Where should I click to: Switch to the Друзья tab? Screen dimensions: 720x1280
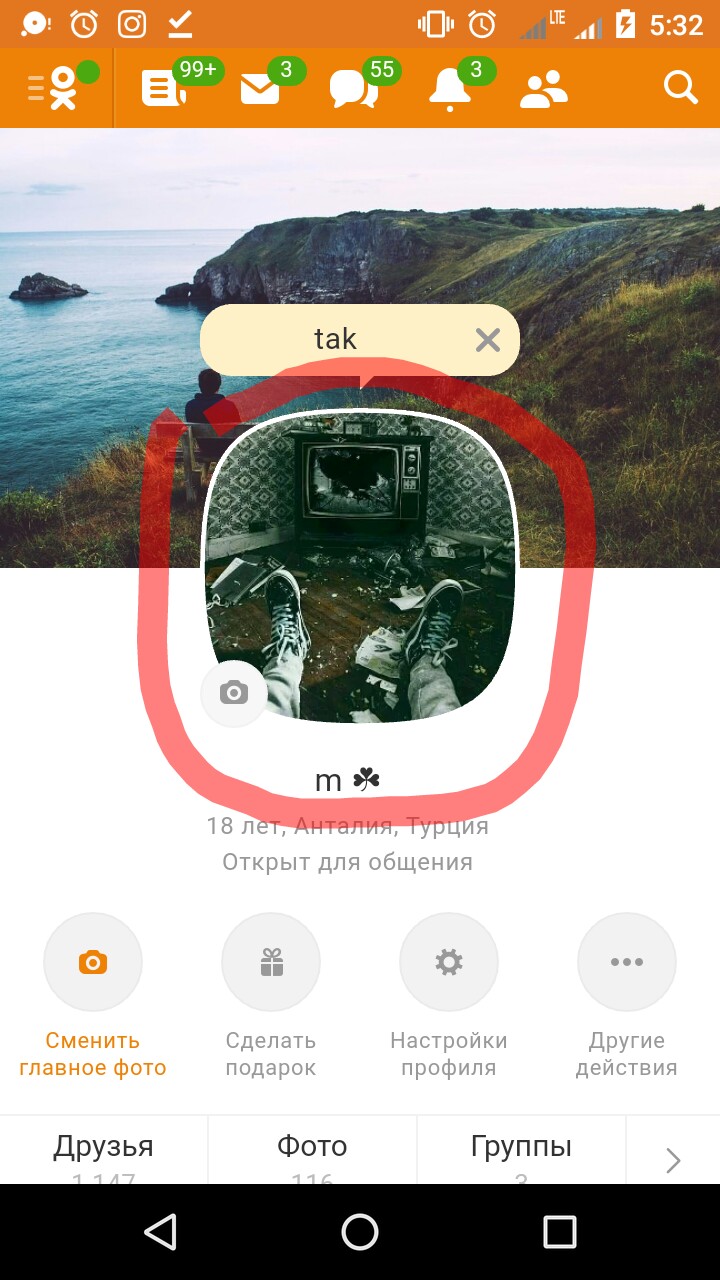104,1152
